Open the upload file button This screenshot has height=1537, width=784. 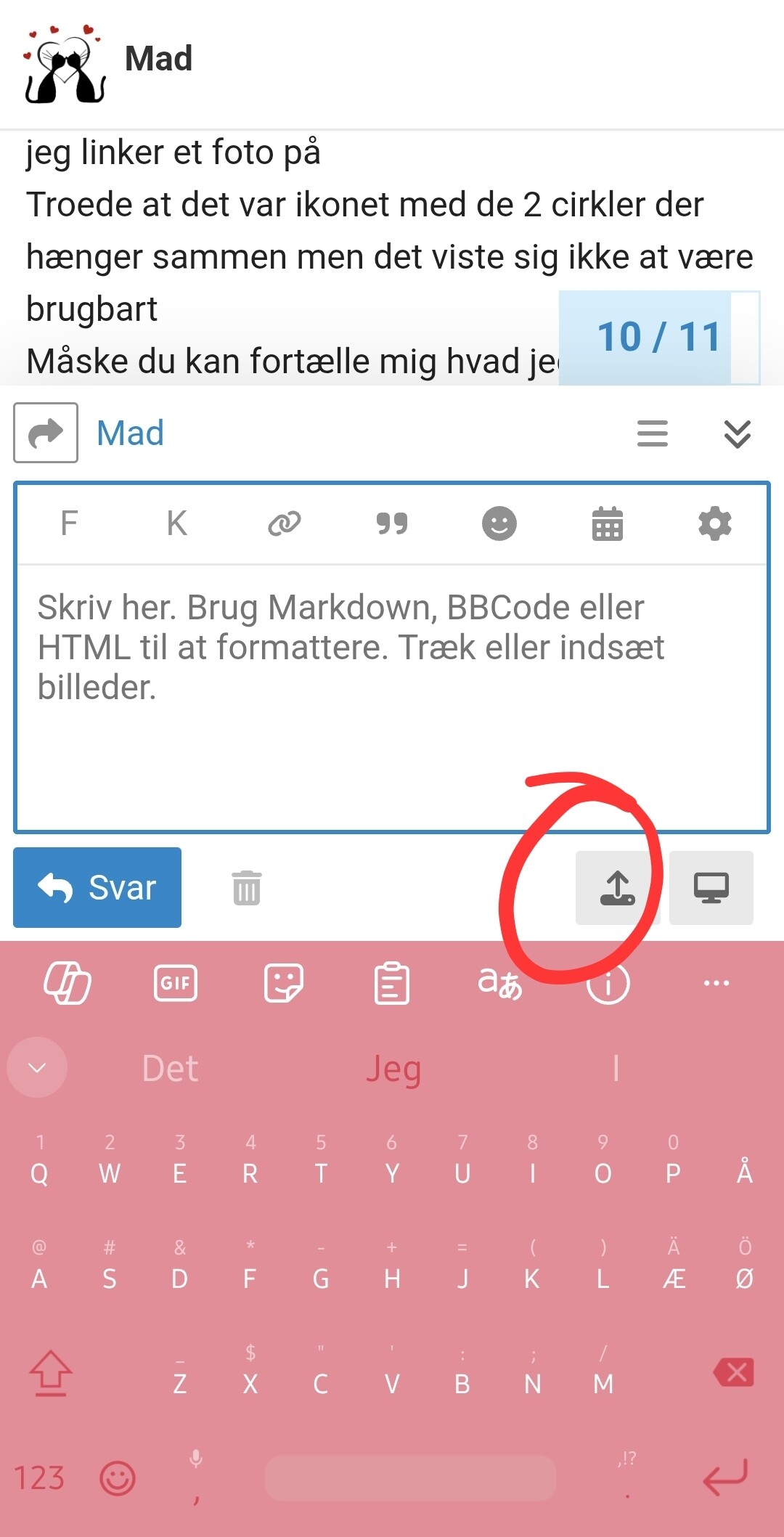point(617,888)
